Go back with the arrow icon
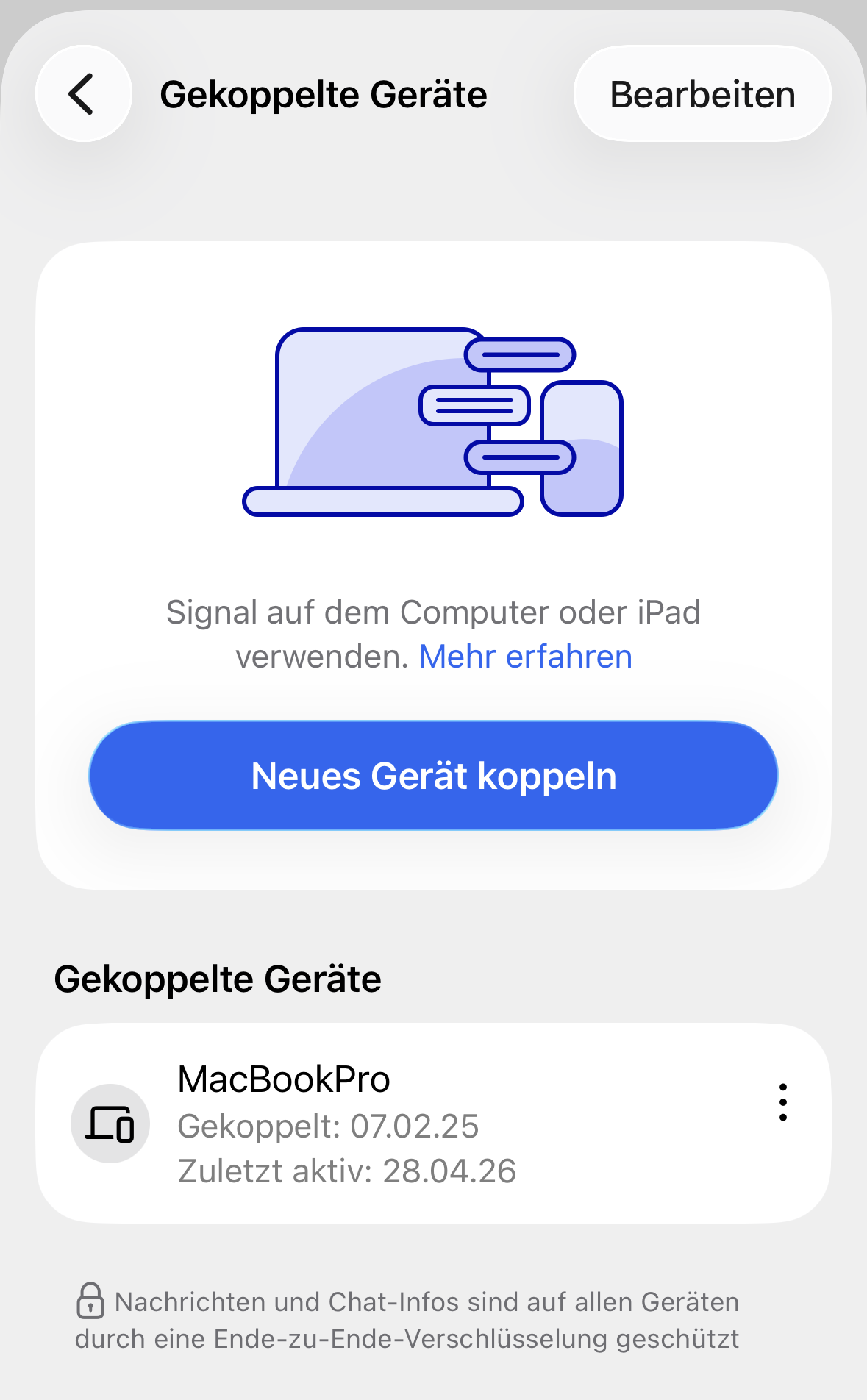The width and height of the screenshot is (867, 1400). click(83, 94)
